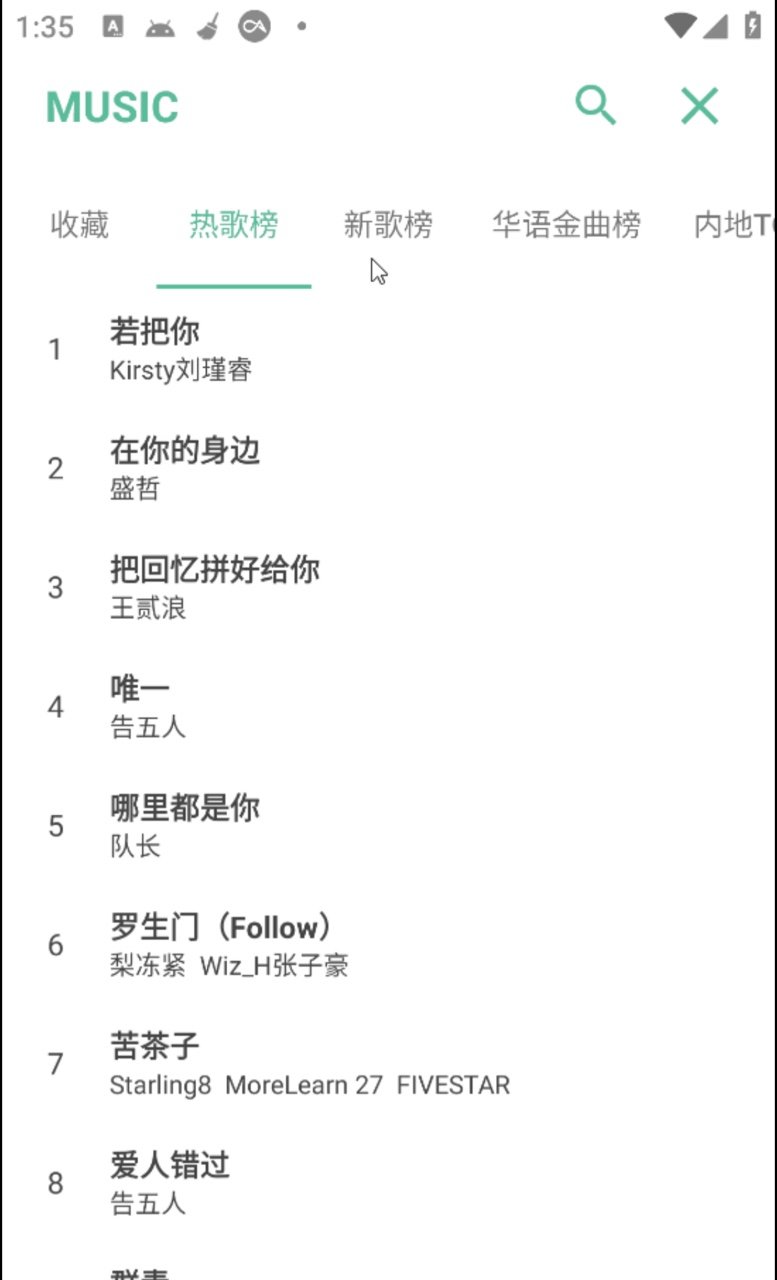
Task: Close the music app with X
Action: [699, 106]
